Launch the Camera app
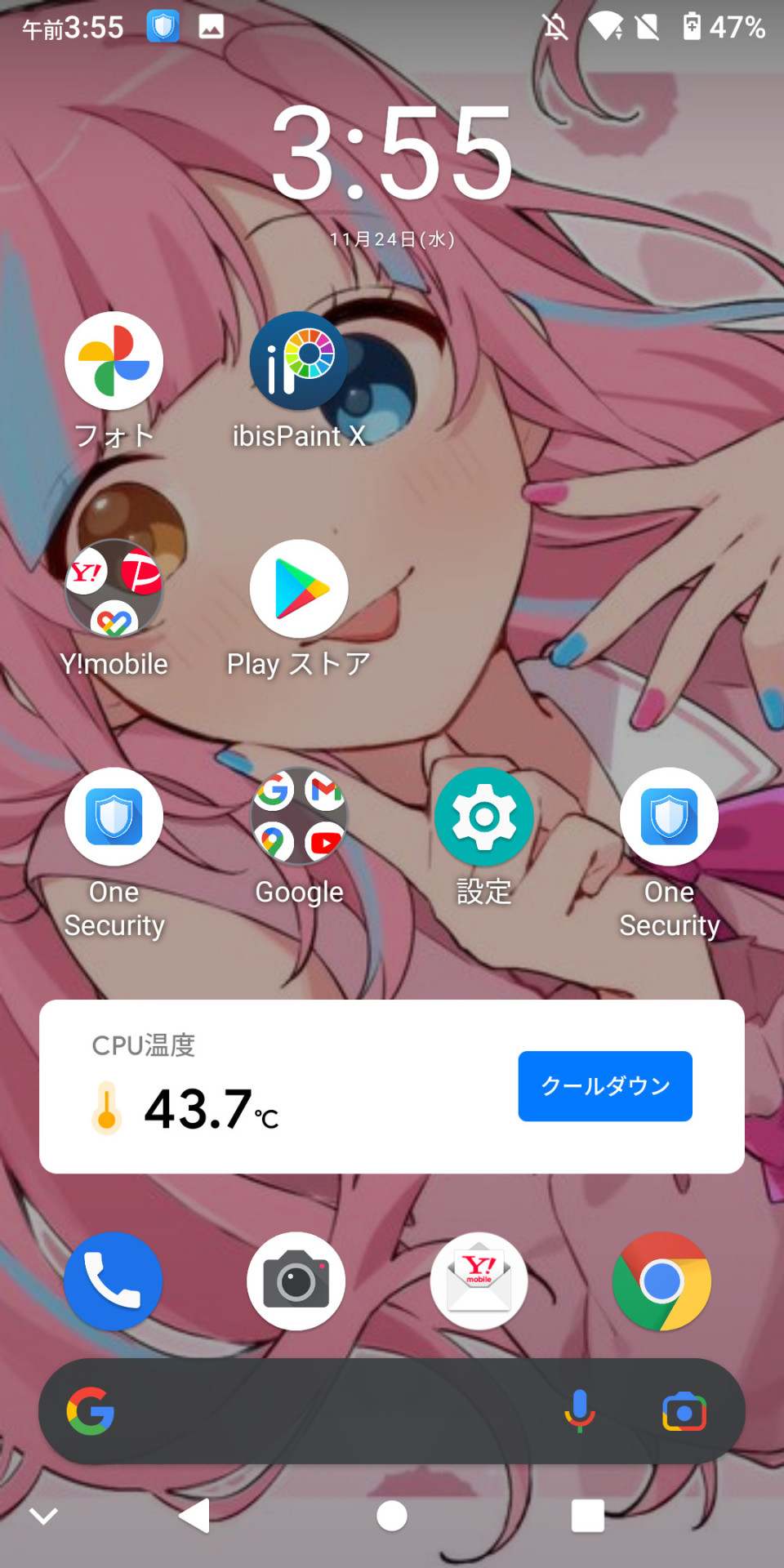 pos(296,1281)
